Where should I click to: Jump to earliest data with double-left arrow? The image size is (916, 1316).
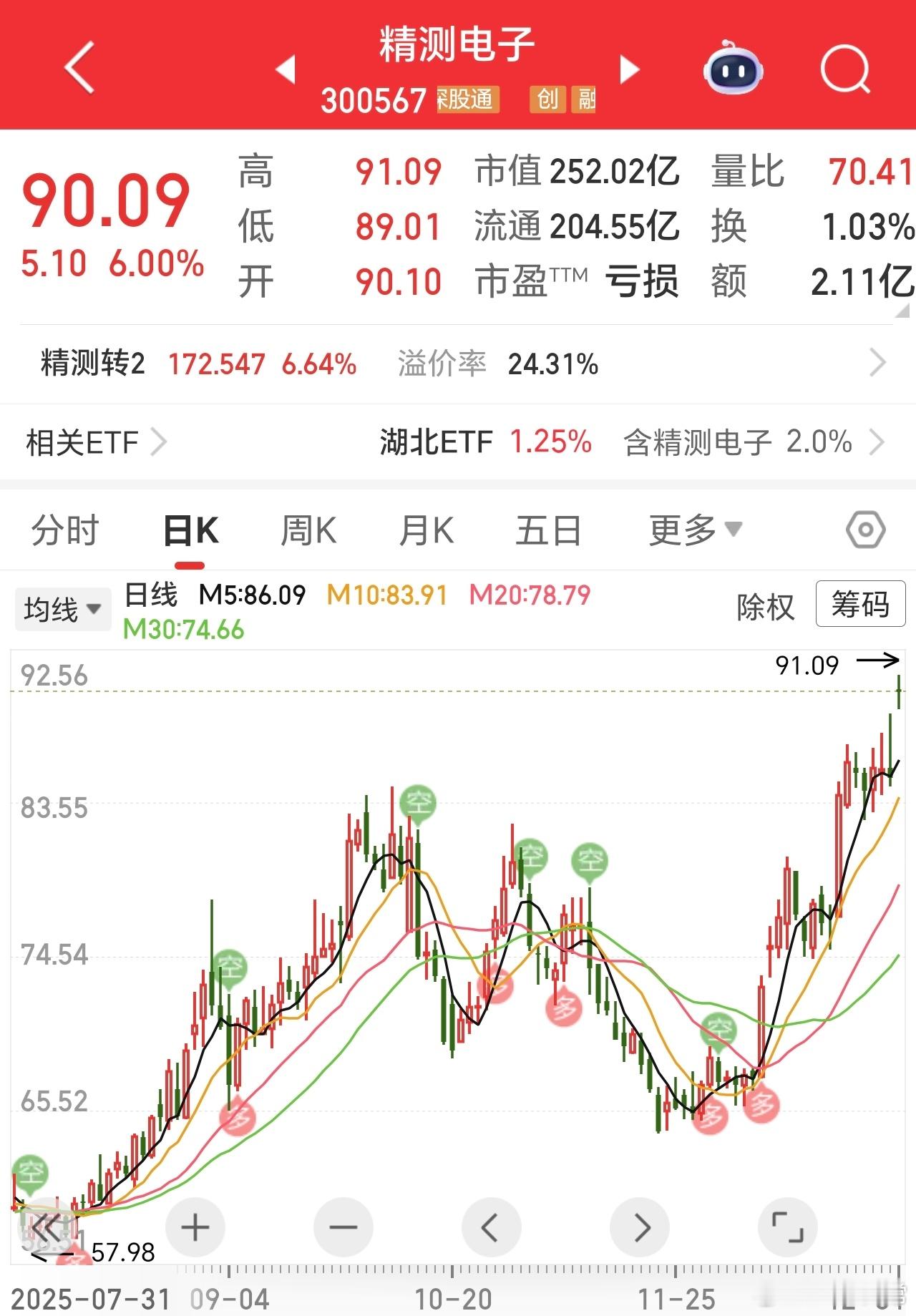(47, 1227)
